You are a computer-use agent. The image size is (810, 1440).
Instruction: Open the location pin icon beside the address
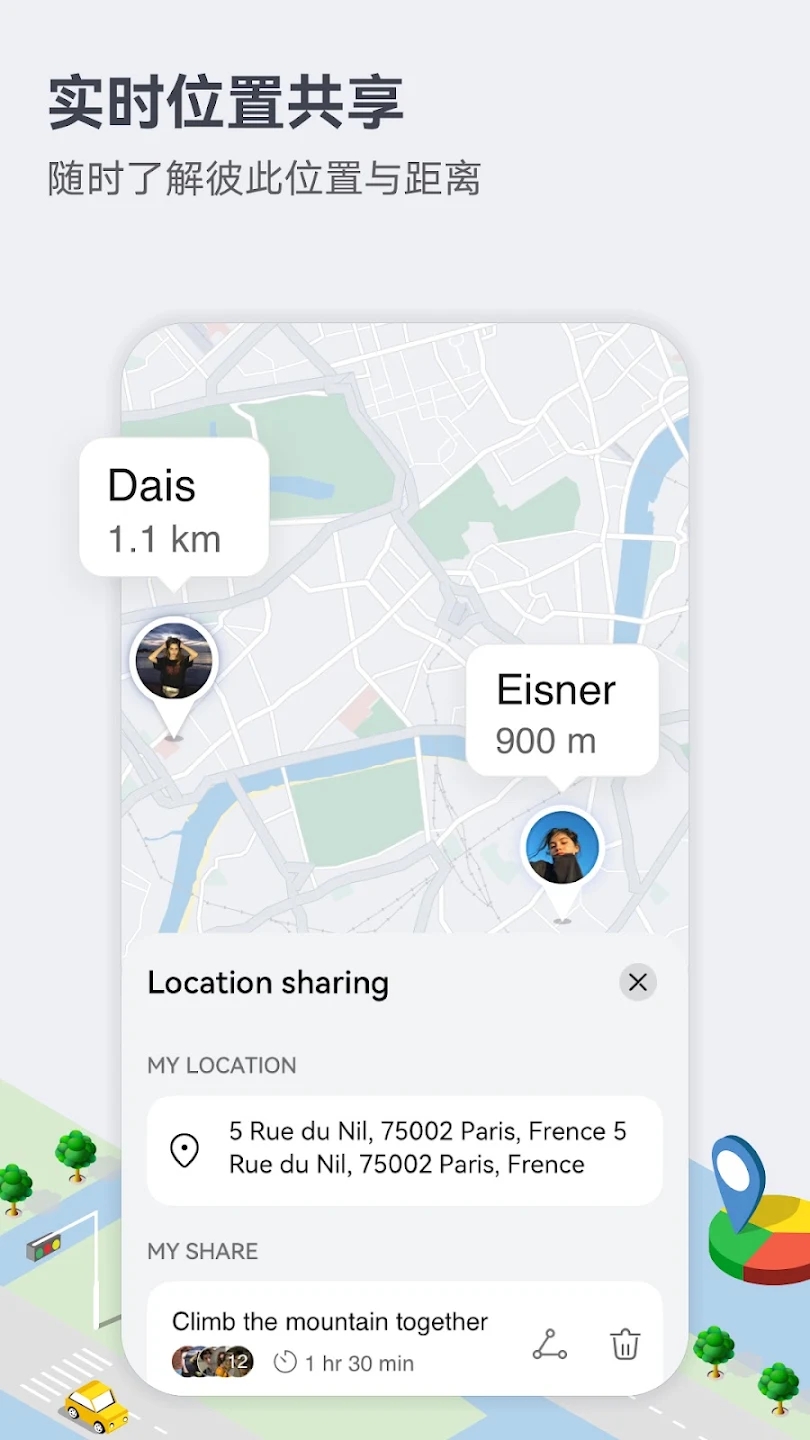(x=184, y=1150)
